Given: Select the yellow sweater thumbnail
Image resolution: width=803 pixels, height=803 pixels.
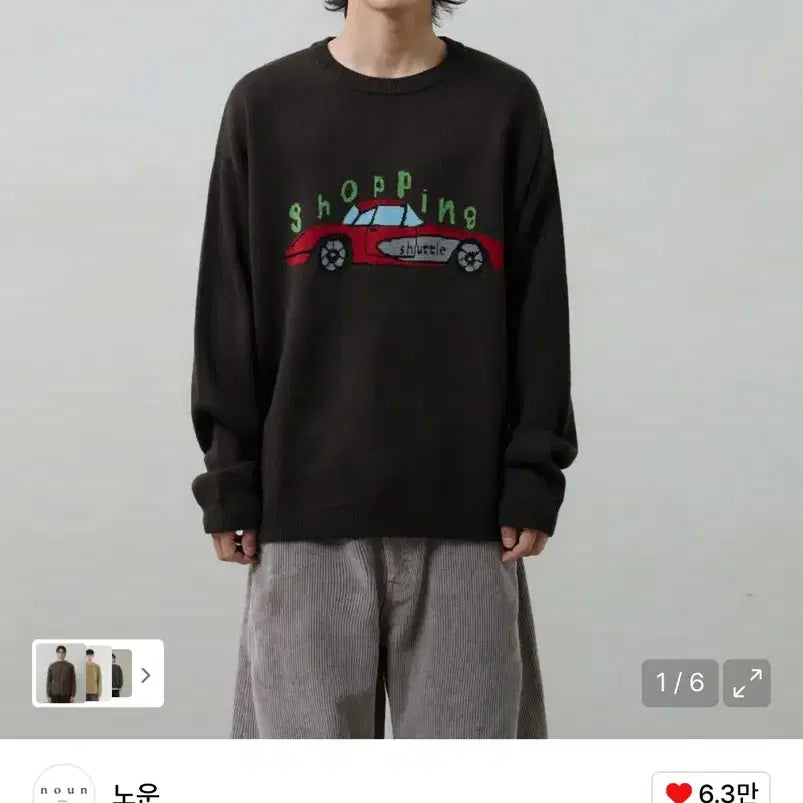Looking at the screenshot, I should click(x=93, y=674).
